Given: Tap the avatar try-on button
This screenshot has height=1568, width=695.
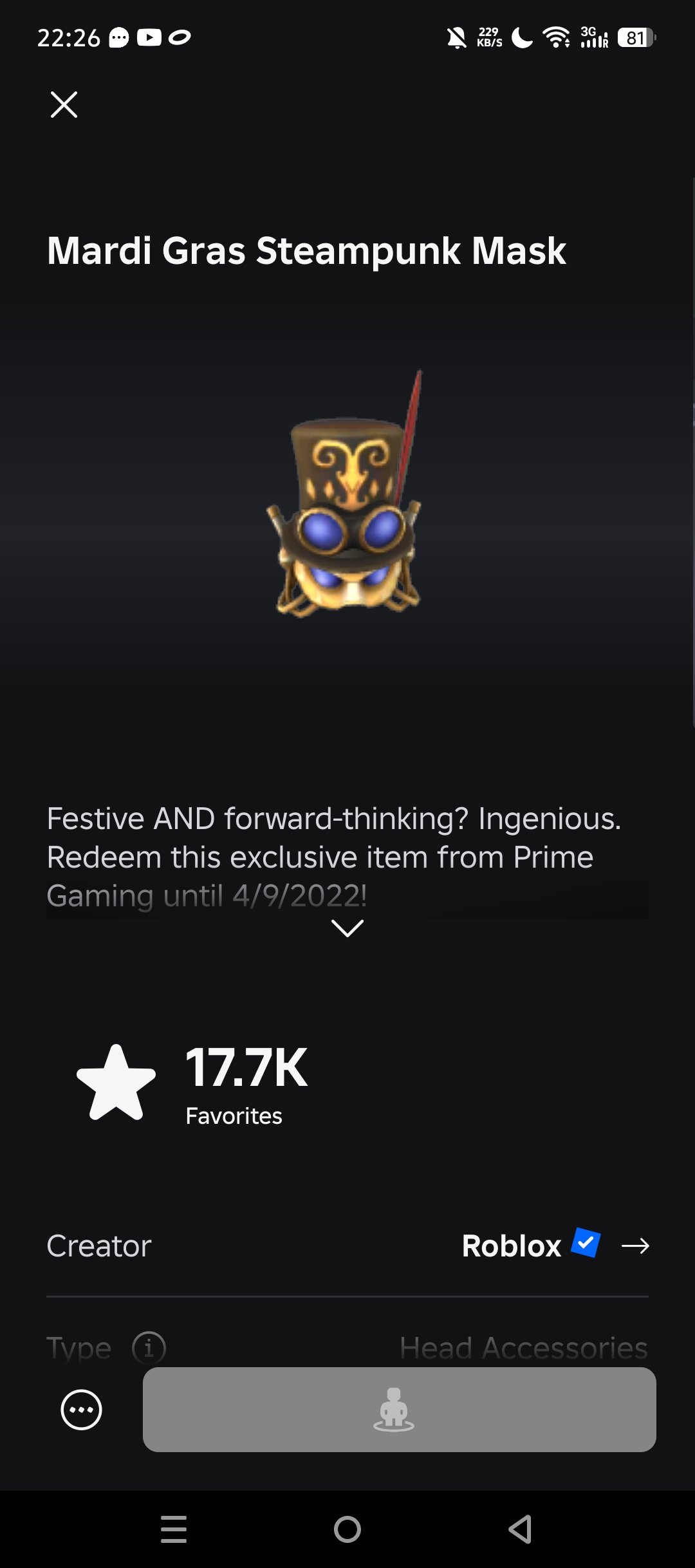Looking at the screenshot, I should (399, 1409).
